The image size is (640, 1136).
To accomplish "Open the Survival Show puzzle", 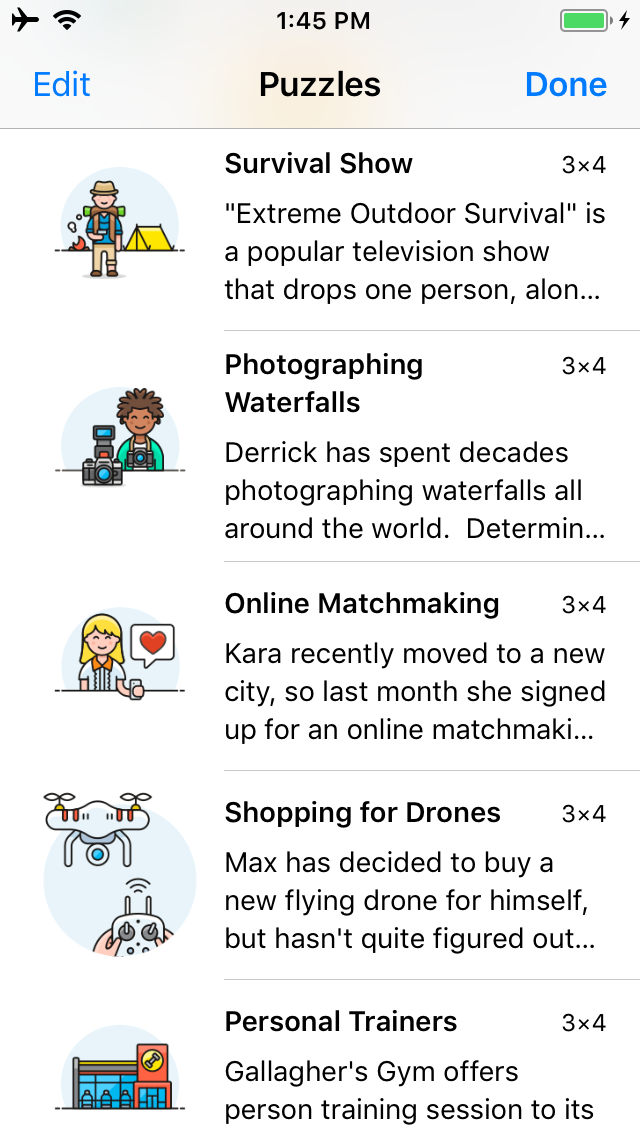I will click(x=320, y=230).
